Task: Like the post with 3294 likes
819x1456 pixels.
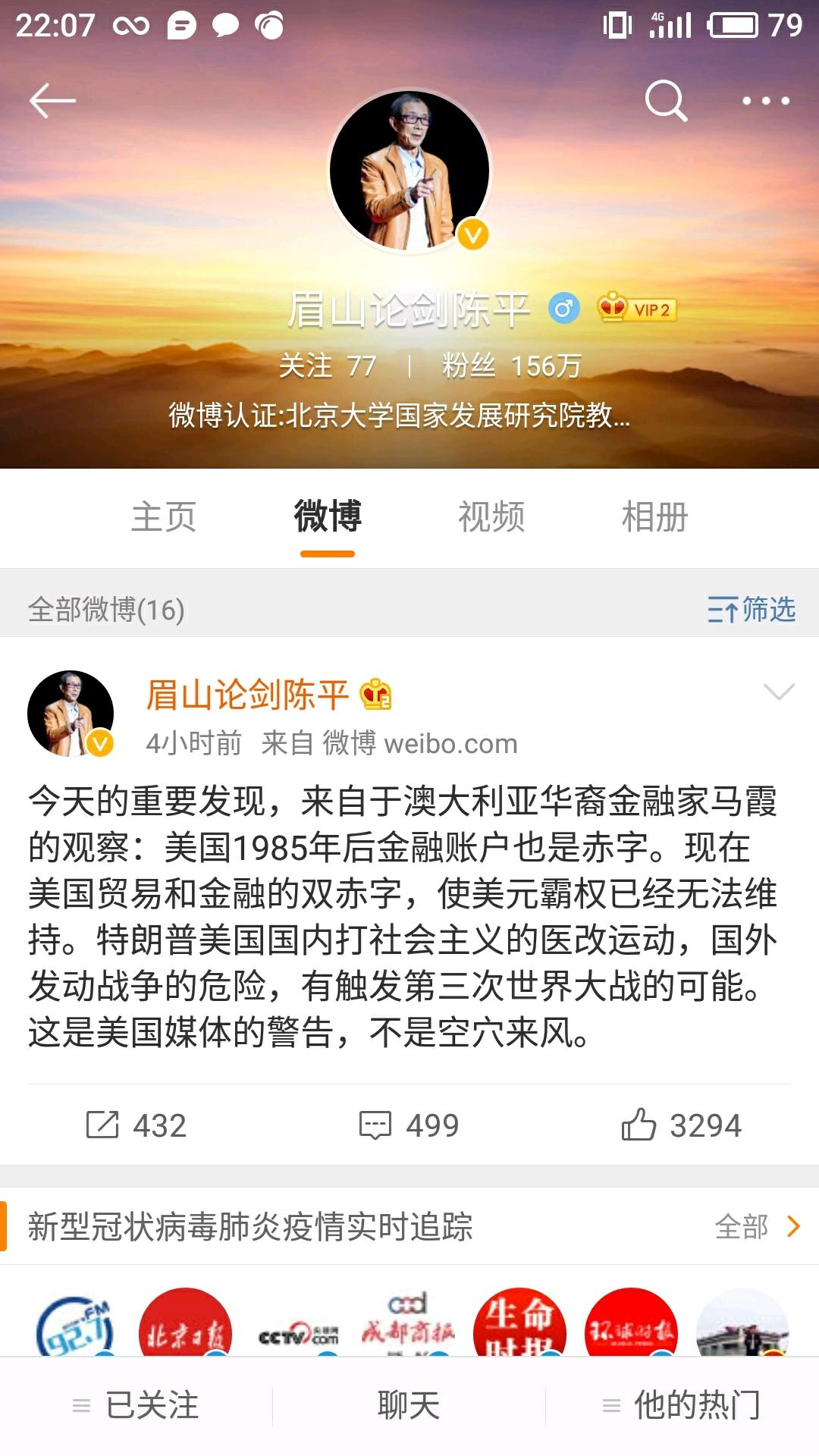Action: click(x=681, y=1125)
